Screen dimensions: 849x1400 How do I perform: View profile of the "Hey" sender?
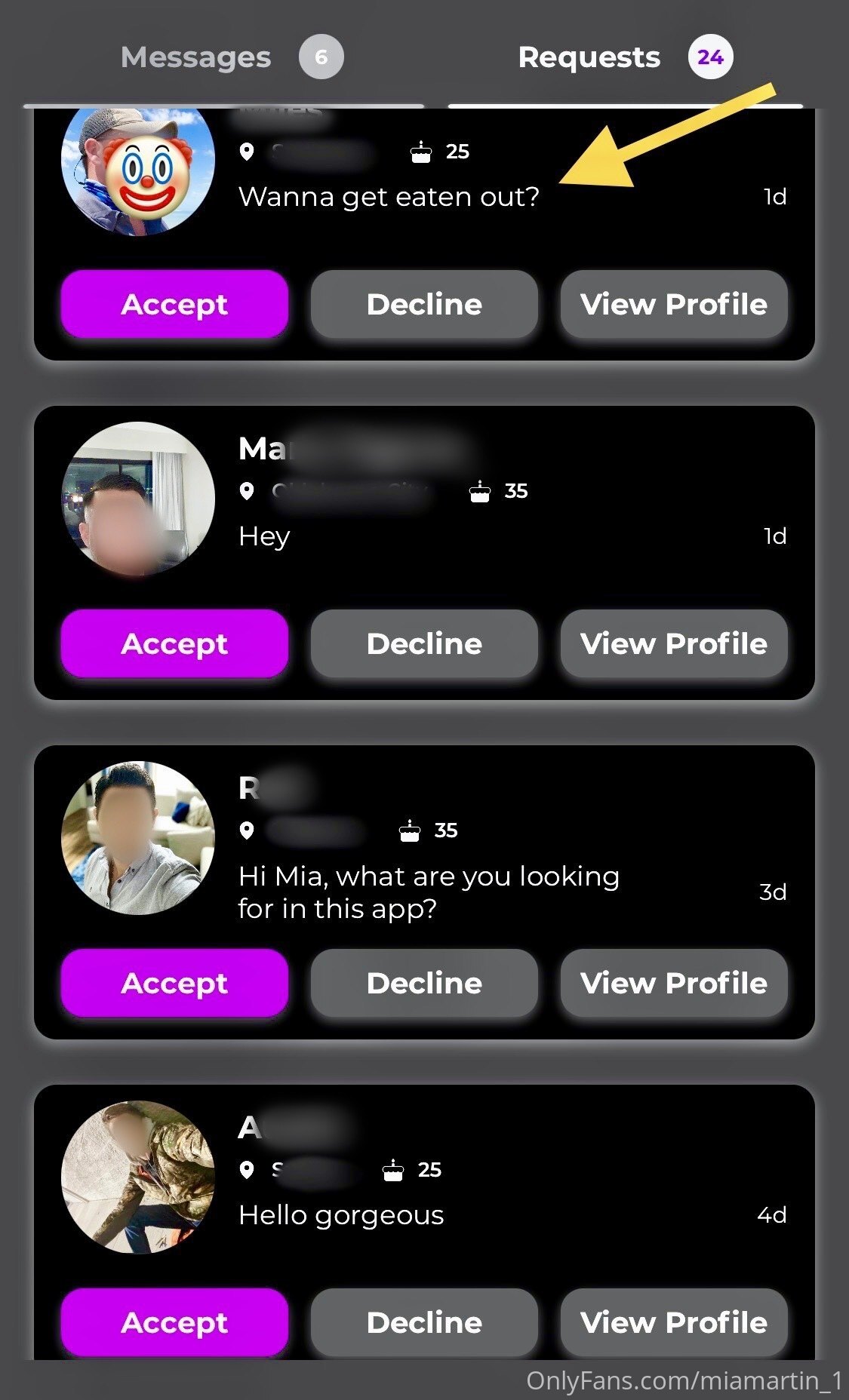coord(674,643)
